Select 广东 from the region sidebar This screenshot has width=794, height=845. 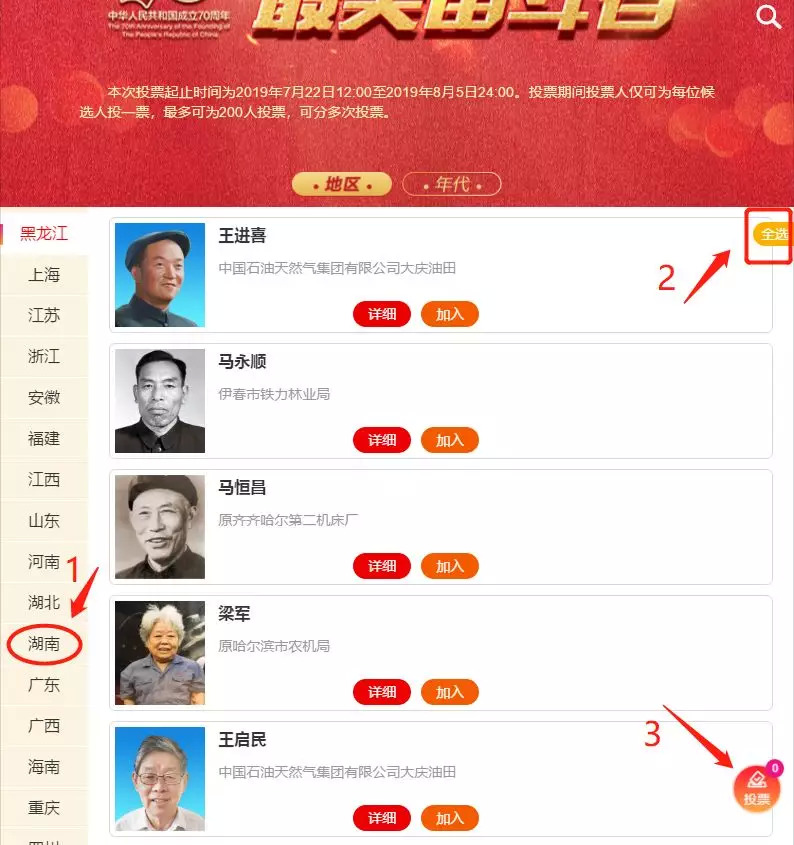click(x=44, y=685)
